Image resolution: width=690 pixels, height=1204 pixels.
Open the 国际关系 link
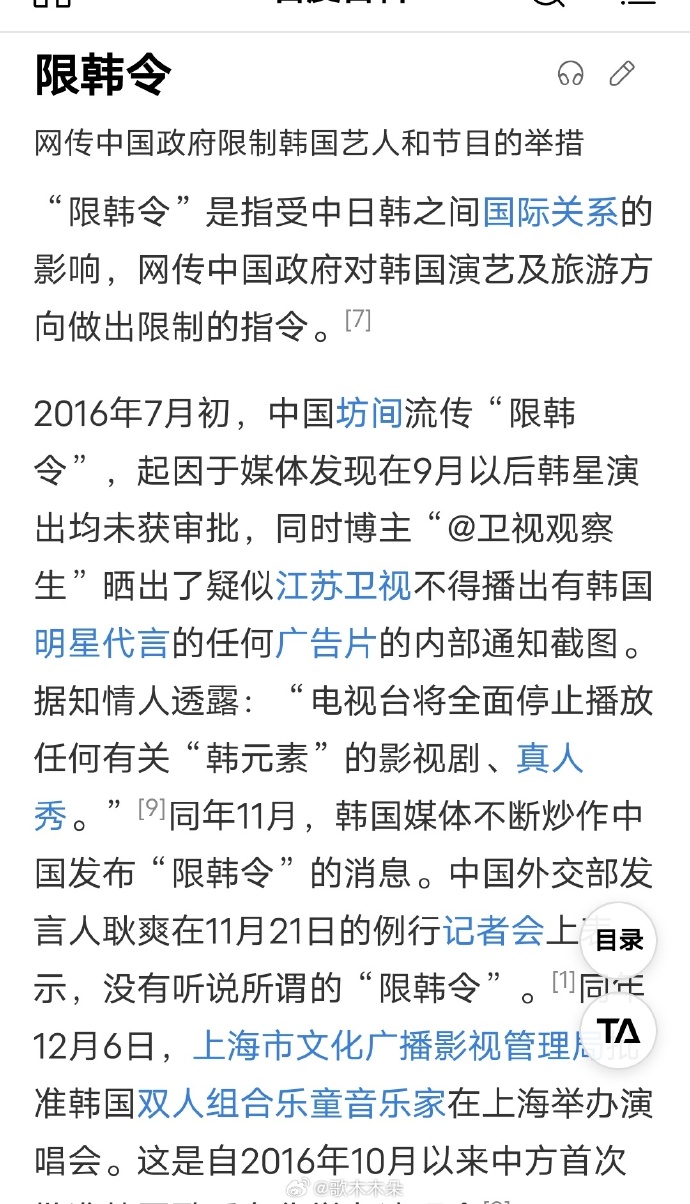(550, 212)
